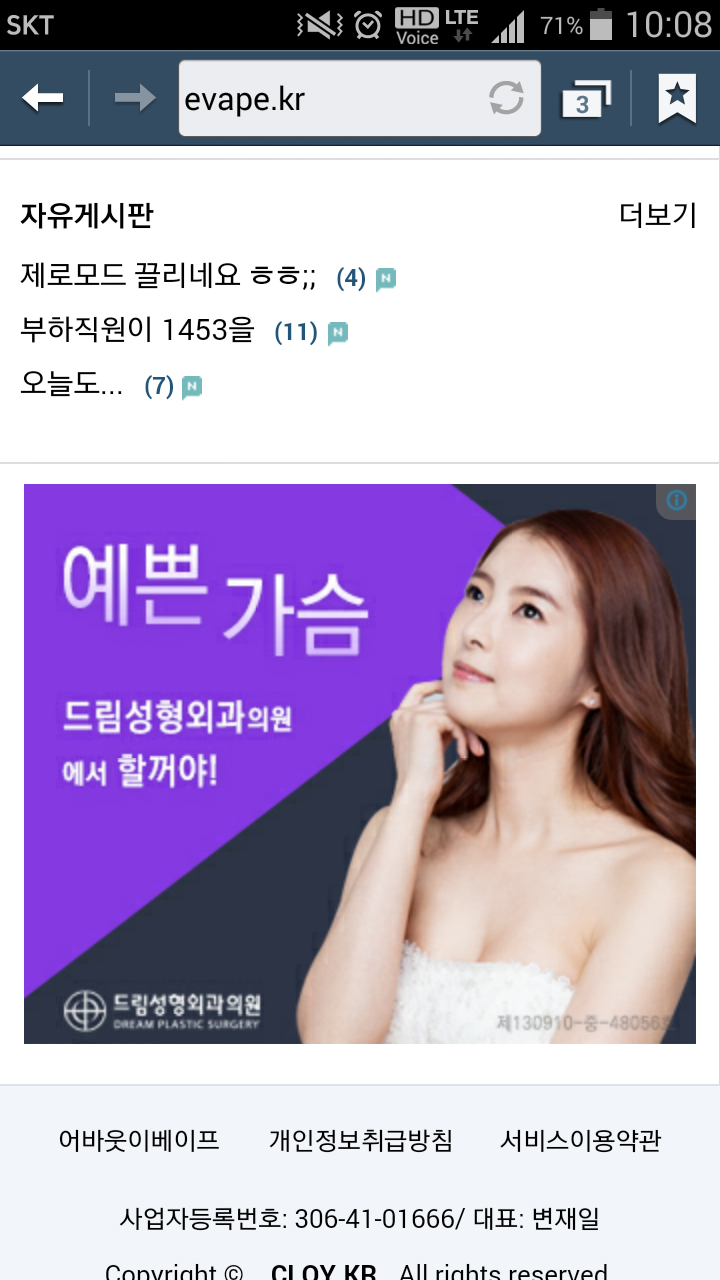Viewport: 720px width, 1280px height.
Task: Reload the current page
Action: [506, 99]
